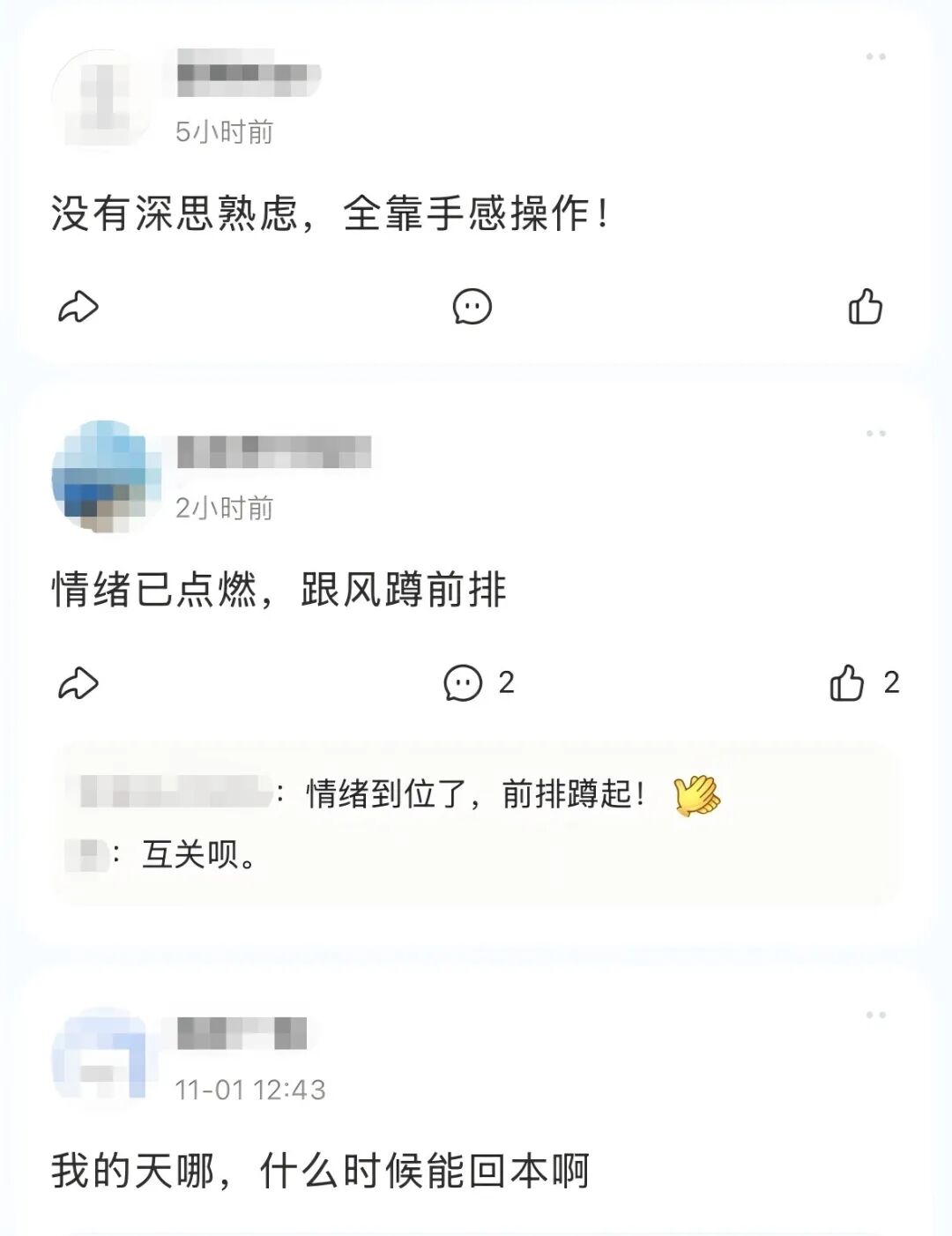The height and width of the screenshot is (1236, 952).
Task: Open the more options menu on the first comment
Action: coord(874,57)
